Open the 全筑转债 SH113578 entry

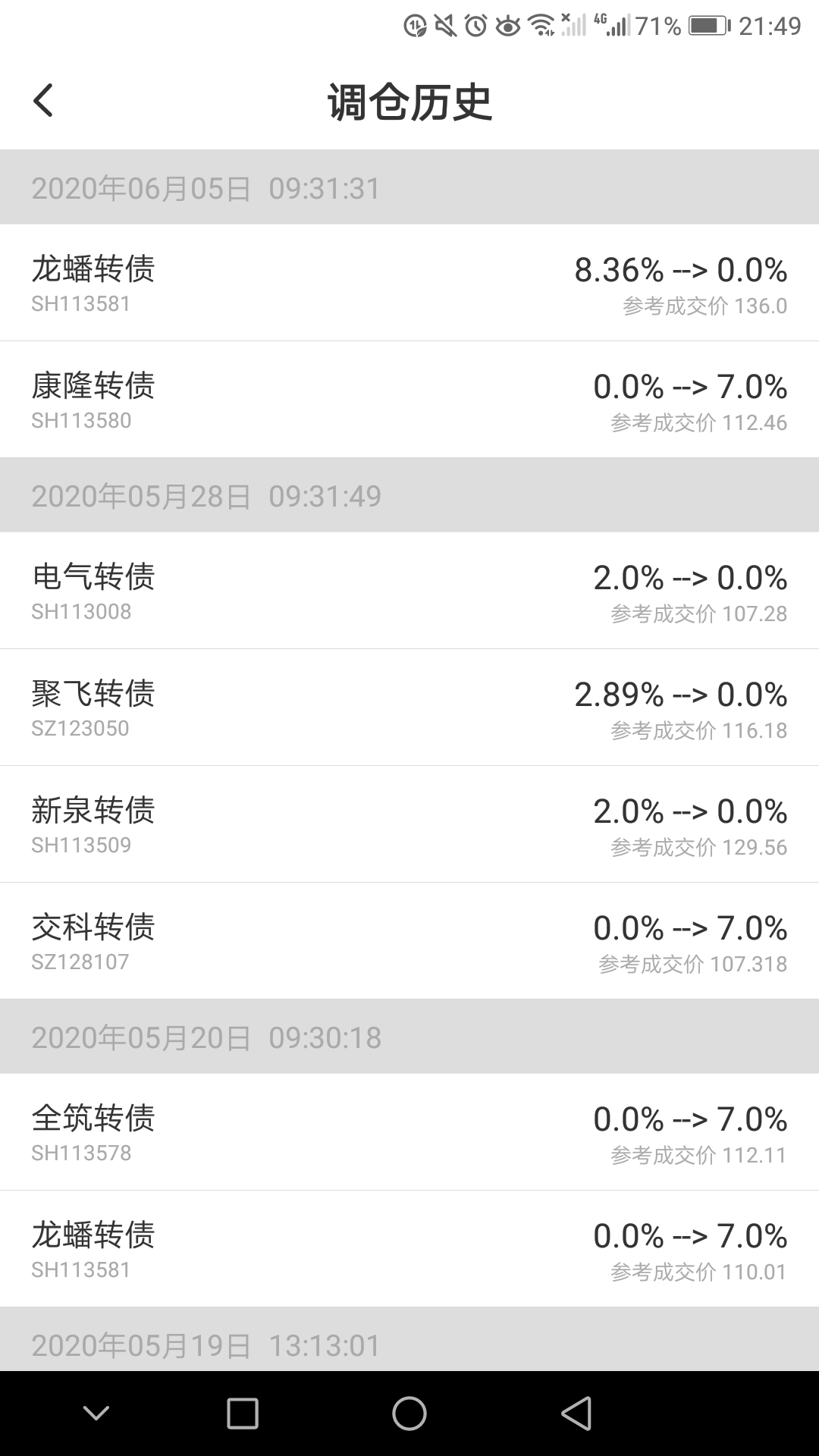(x=409, y=1132)
